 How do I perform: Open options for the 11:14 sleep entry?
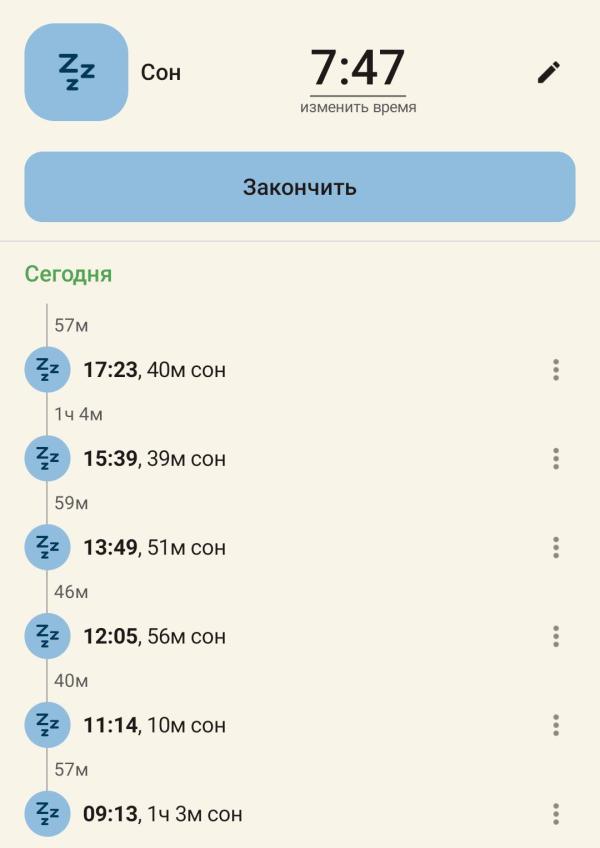pyautogui.click(x=555, y=725)
